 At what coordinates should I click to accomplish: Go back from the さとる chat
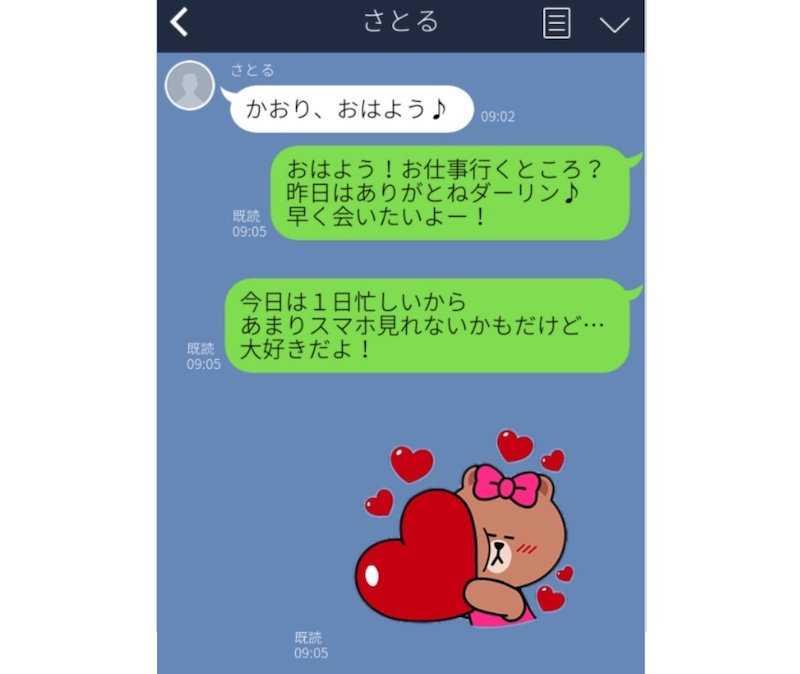[x=180, y=23]
